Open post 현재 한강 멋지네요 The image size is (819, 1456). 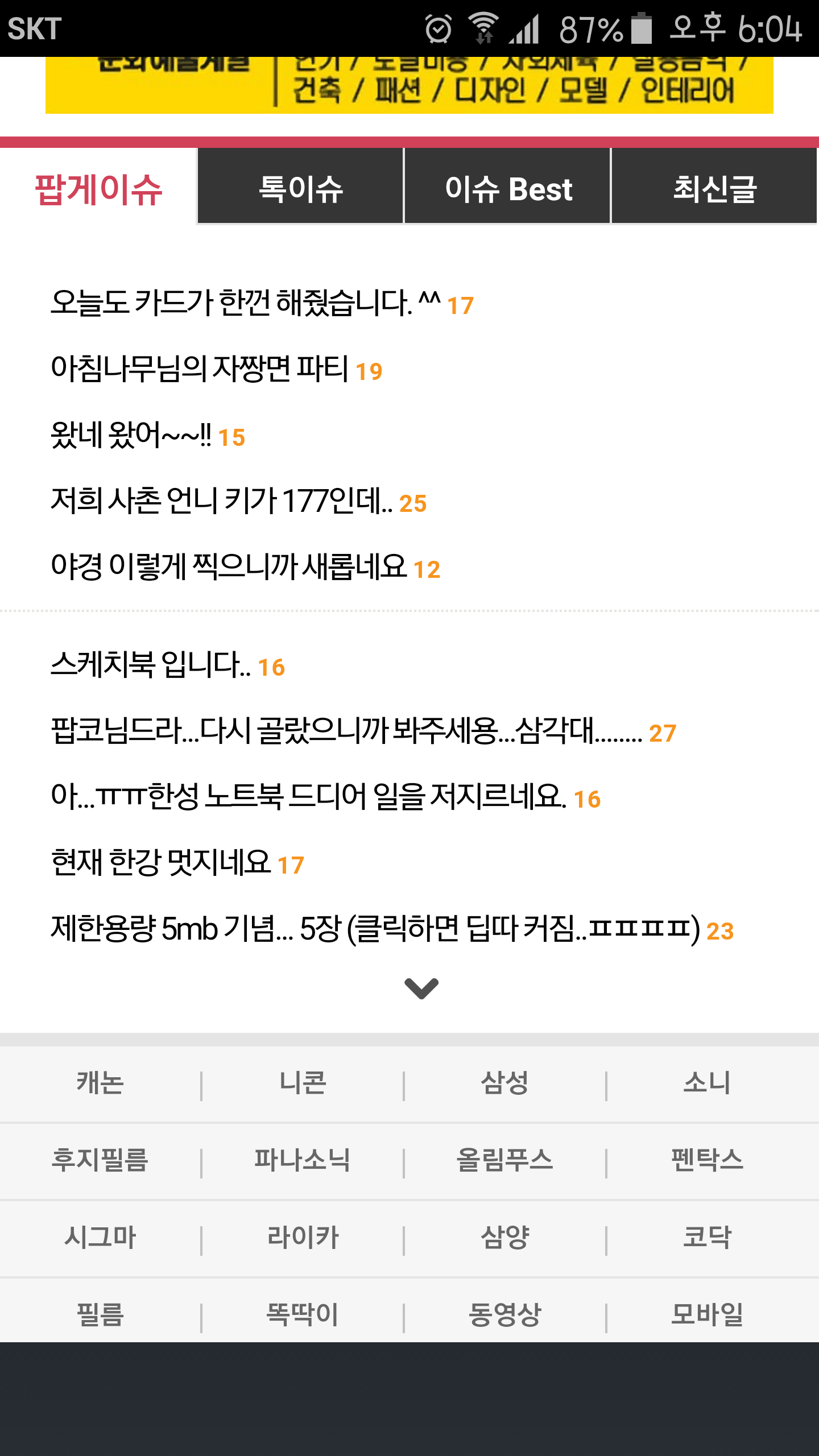pos(160,863)
